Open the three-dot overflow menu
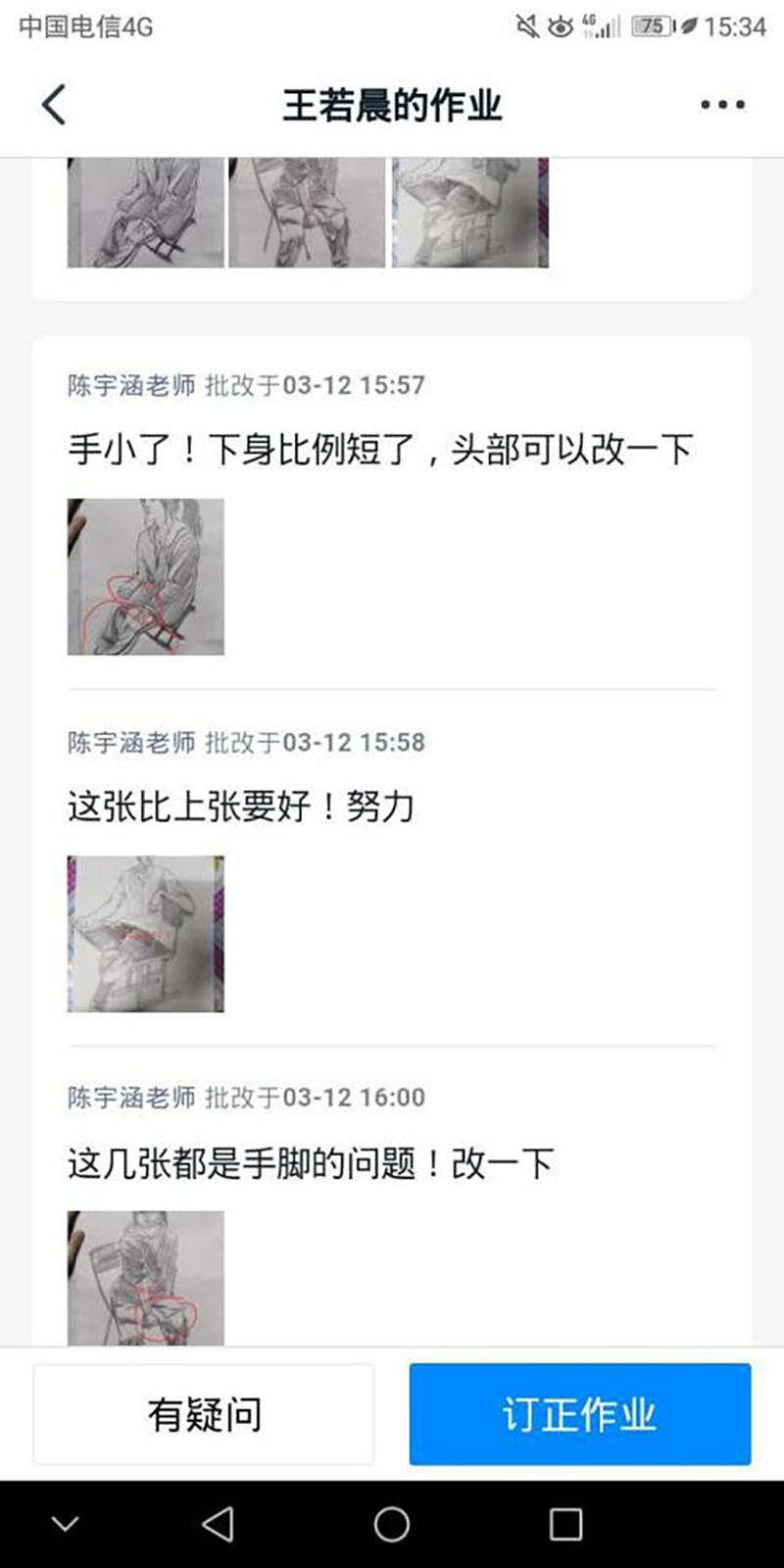 point(722,105)
